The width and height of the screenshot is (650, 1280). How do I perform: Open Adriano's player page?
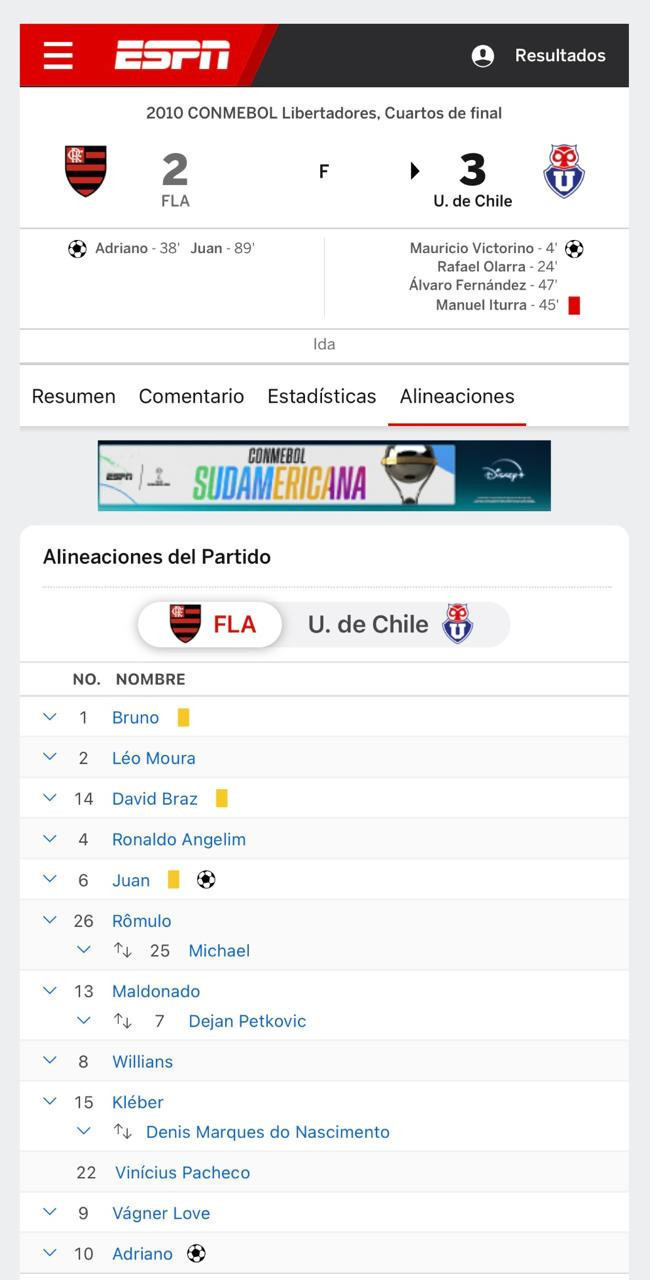(142, 1253)
